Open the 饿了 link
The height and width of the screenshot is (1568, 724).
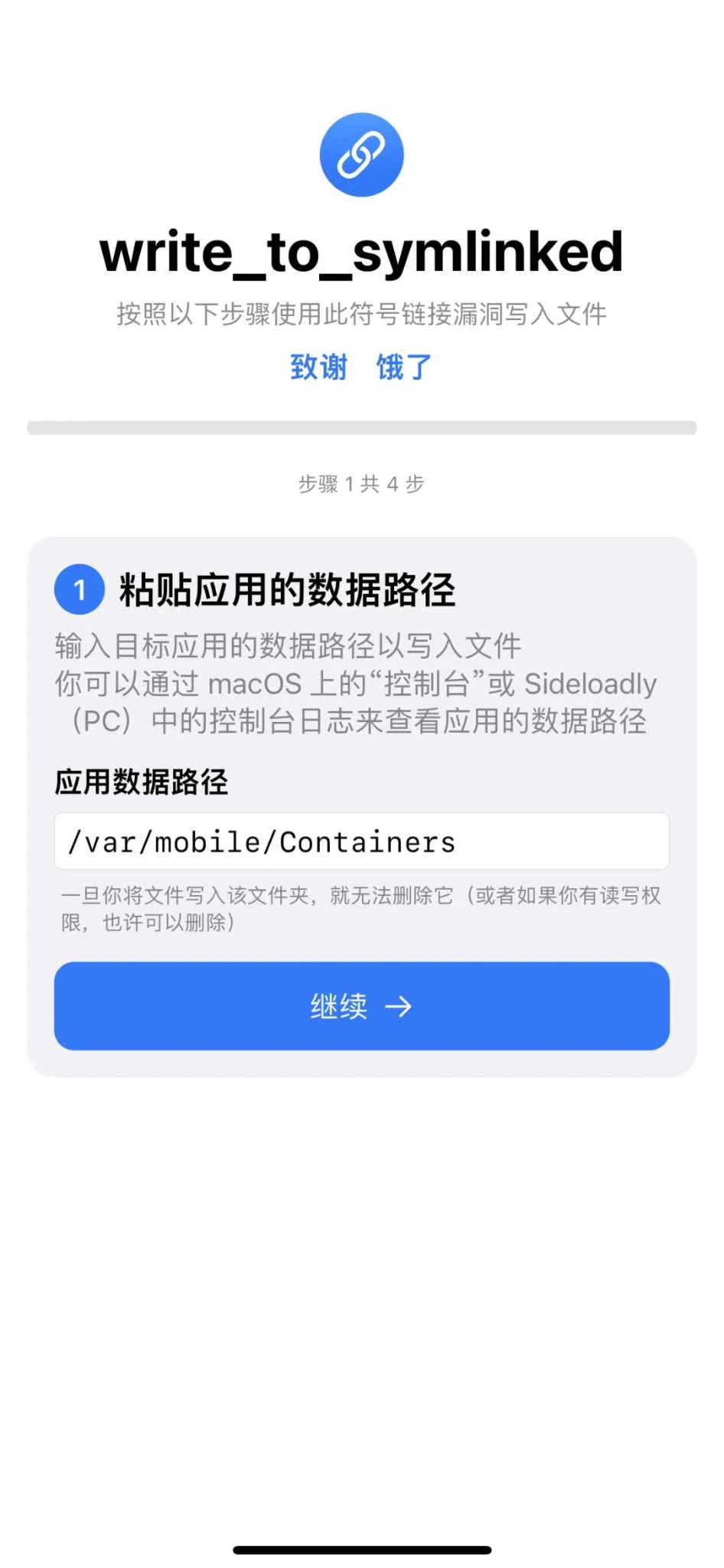pos(403,367)
